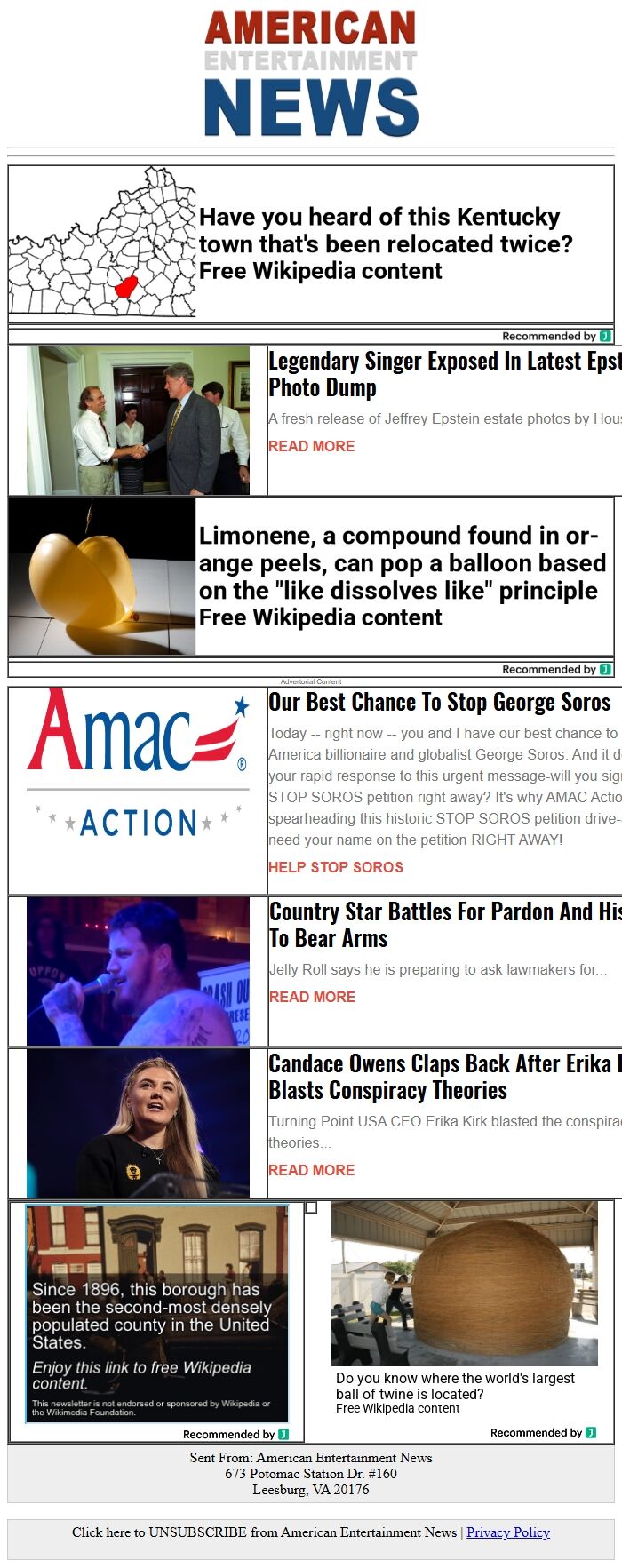Screen dimensions: 622x1568
Task: Tap the Amac Action advertorial image
Action: click(138, 764)
